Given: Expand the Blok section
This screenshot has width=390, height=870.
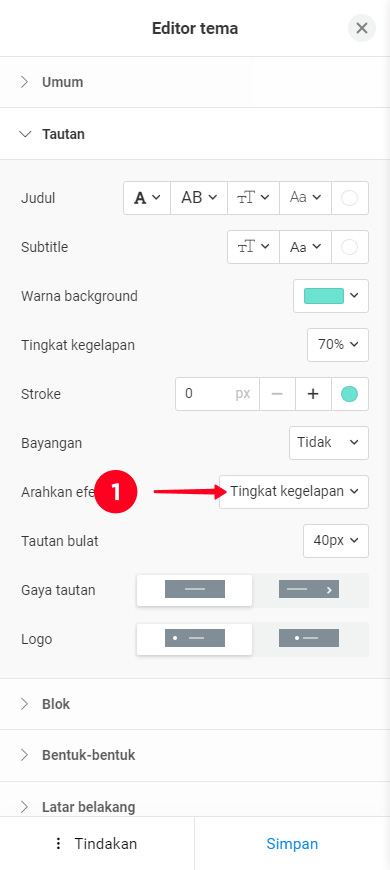Looking at the screenshot, I should (194, 704).
